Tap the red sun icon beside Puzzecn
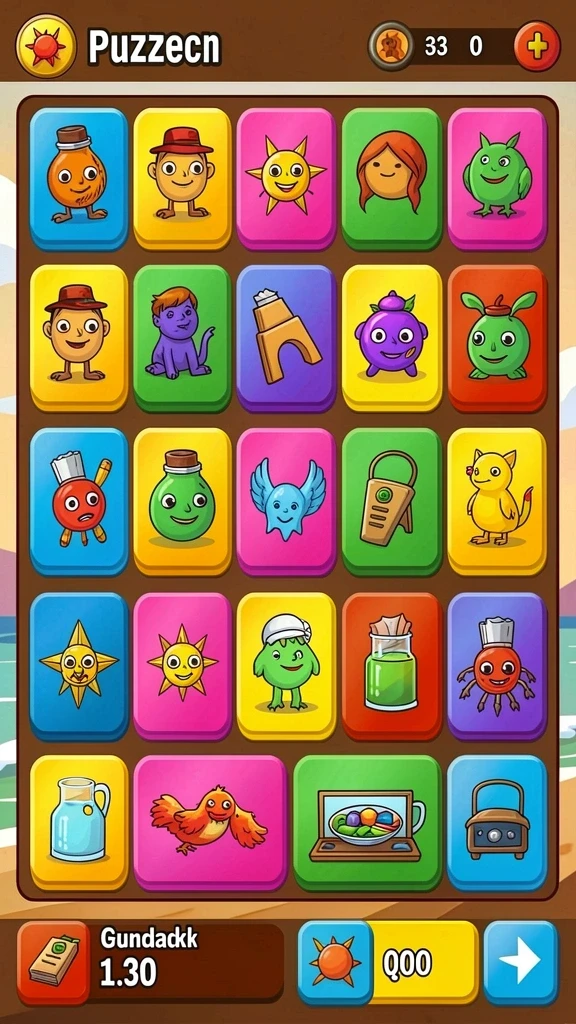This screenshot has width=576, height=1024. (46, 46)
